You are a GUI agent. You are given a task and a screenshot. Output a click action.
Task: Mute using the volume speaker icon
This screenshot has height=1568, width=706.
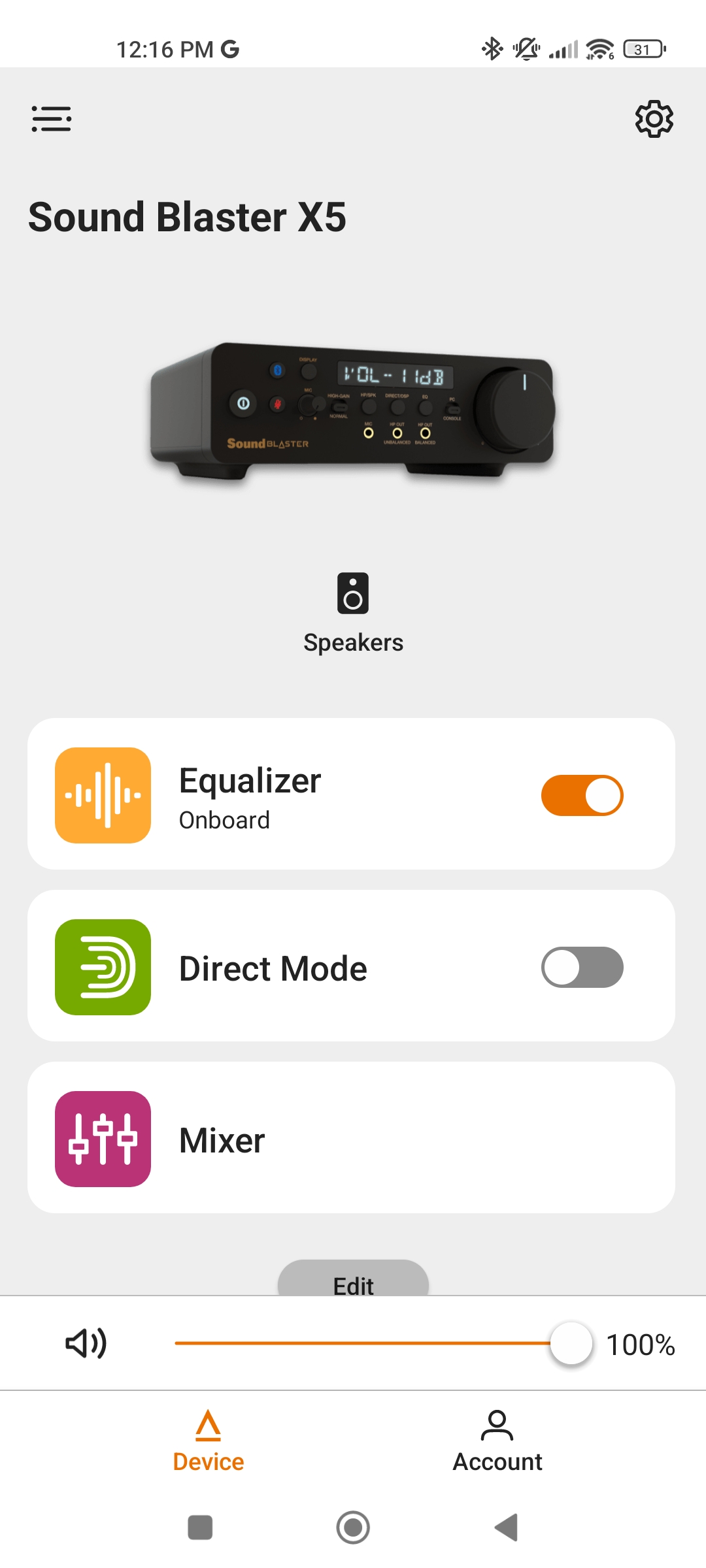click(x=86, y=1343)
